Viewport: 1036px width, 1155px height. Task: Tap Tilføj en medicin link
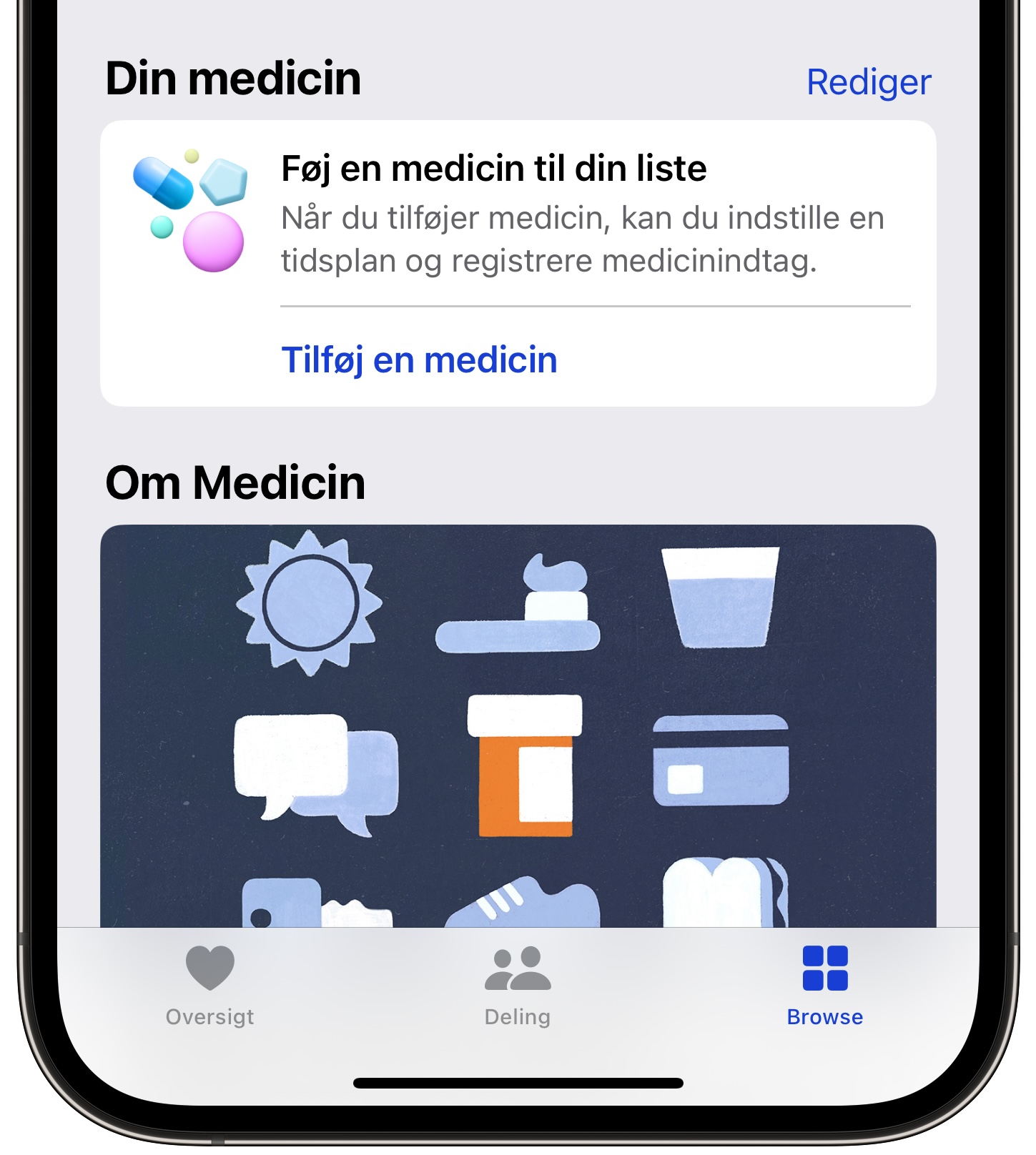click(x=419, y=360)
